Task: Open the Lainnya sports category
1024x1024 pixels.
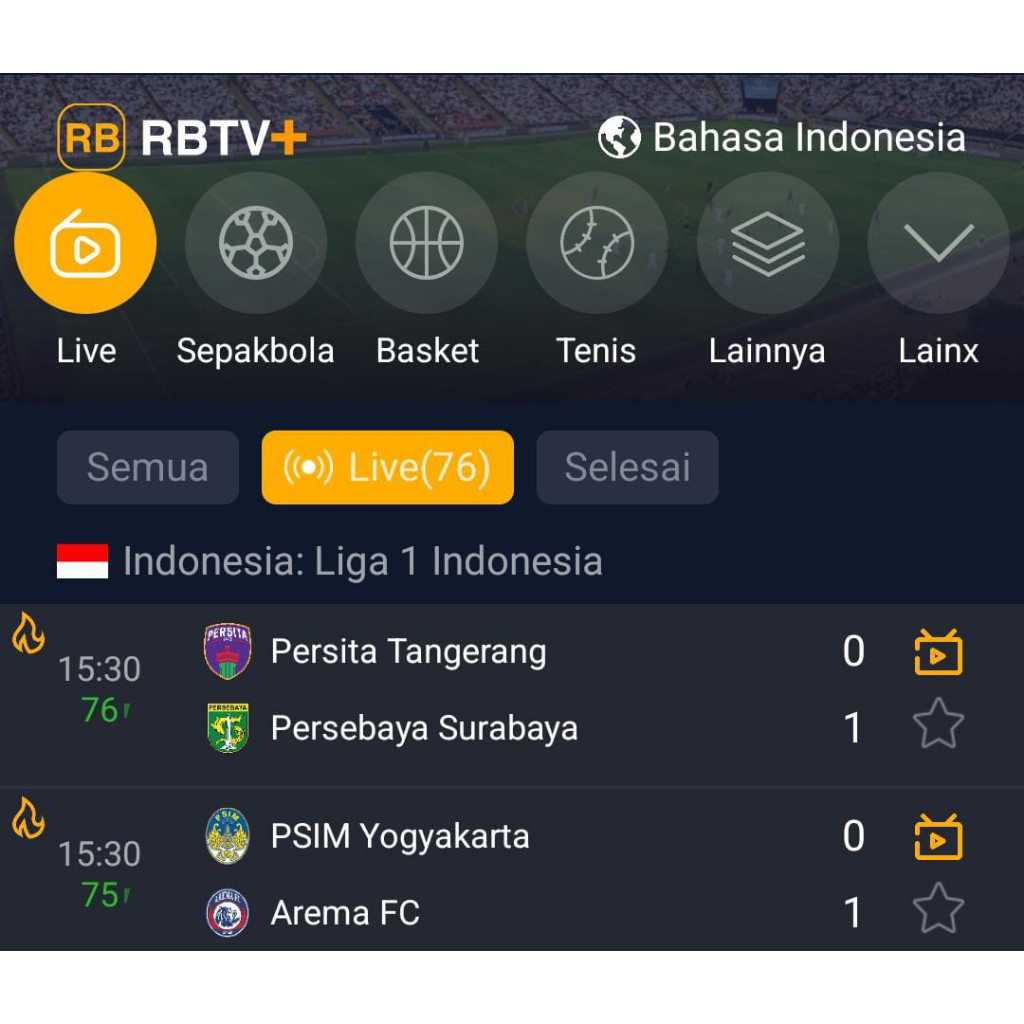Action: (767, 243)
